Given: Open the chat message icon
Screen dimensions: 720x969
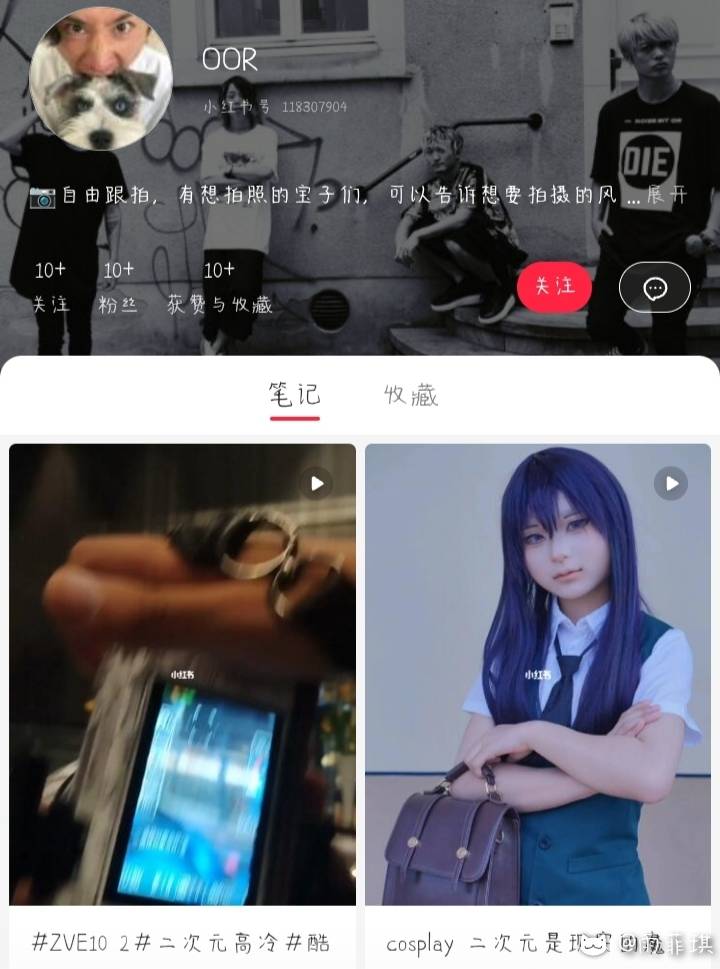Looking at the screenshot, I should click(x=655, y=287).
